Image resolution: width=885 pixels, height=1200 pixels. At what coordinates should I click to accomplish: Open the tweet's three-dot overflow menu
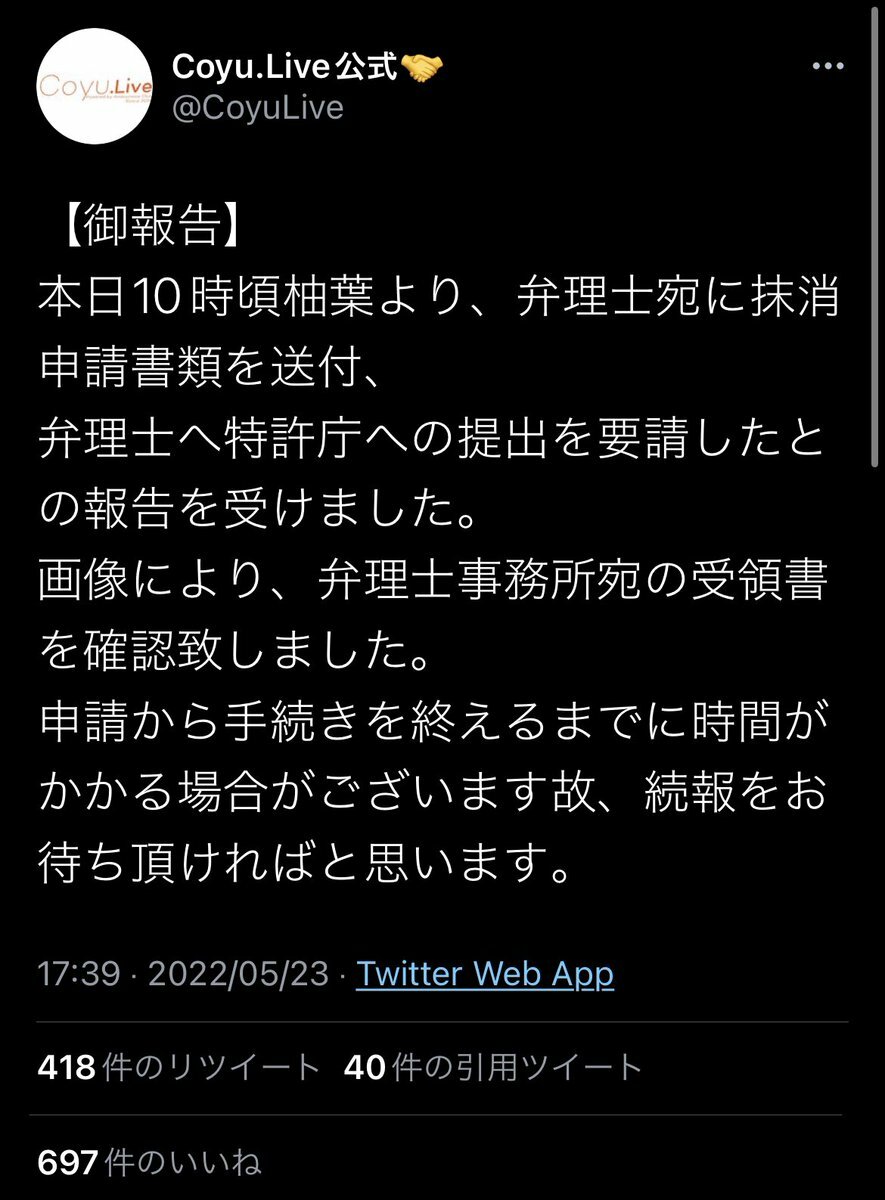pyautogui.click(x=828, y=67)
